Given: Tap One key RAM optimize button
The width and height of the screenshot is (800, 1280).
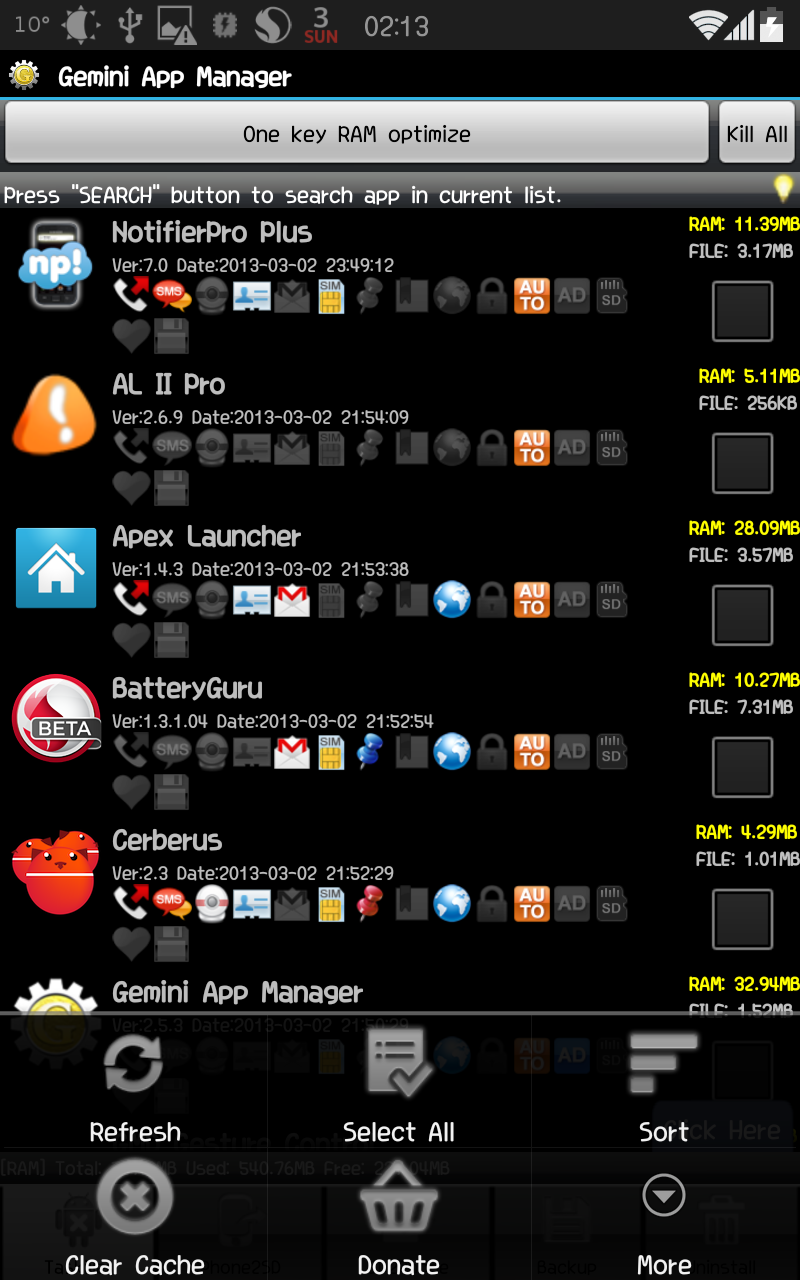Looking at the screenshot, I should click(356, 133).
